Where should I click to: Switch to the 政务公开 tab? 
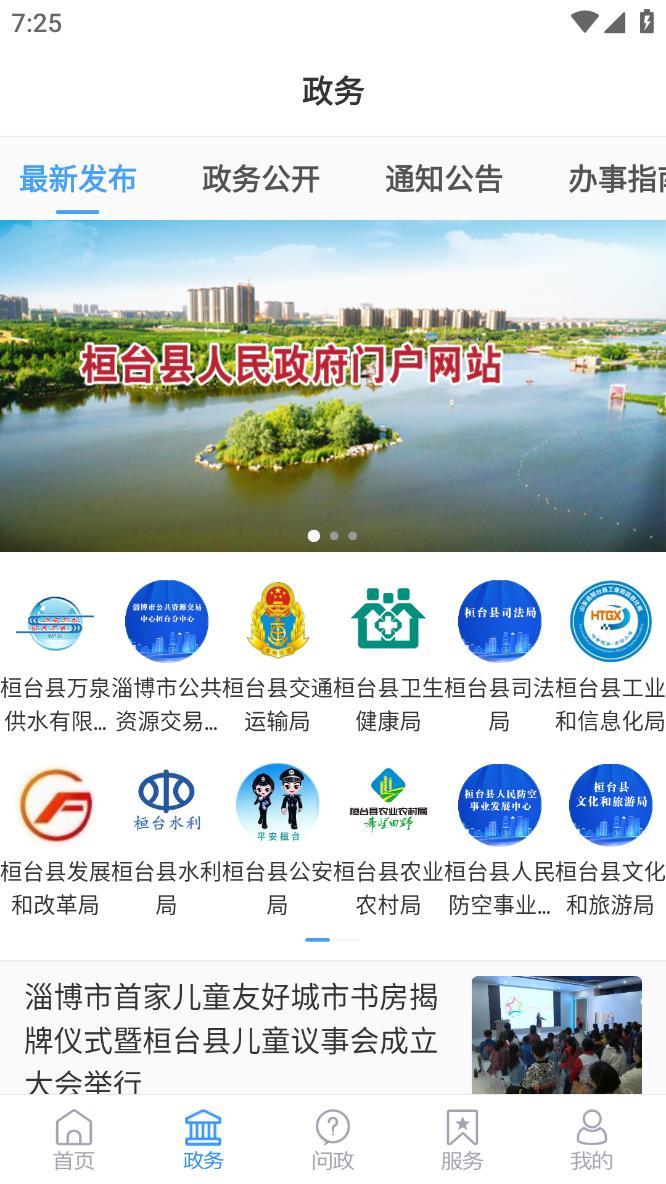click(x=261, y=180)
